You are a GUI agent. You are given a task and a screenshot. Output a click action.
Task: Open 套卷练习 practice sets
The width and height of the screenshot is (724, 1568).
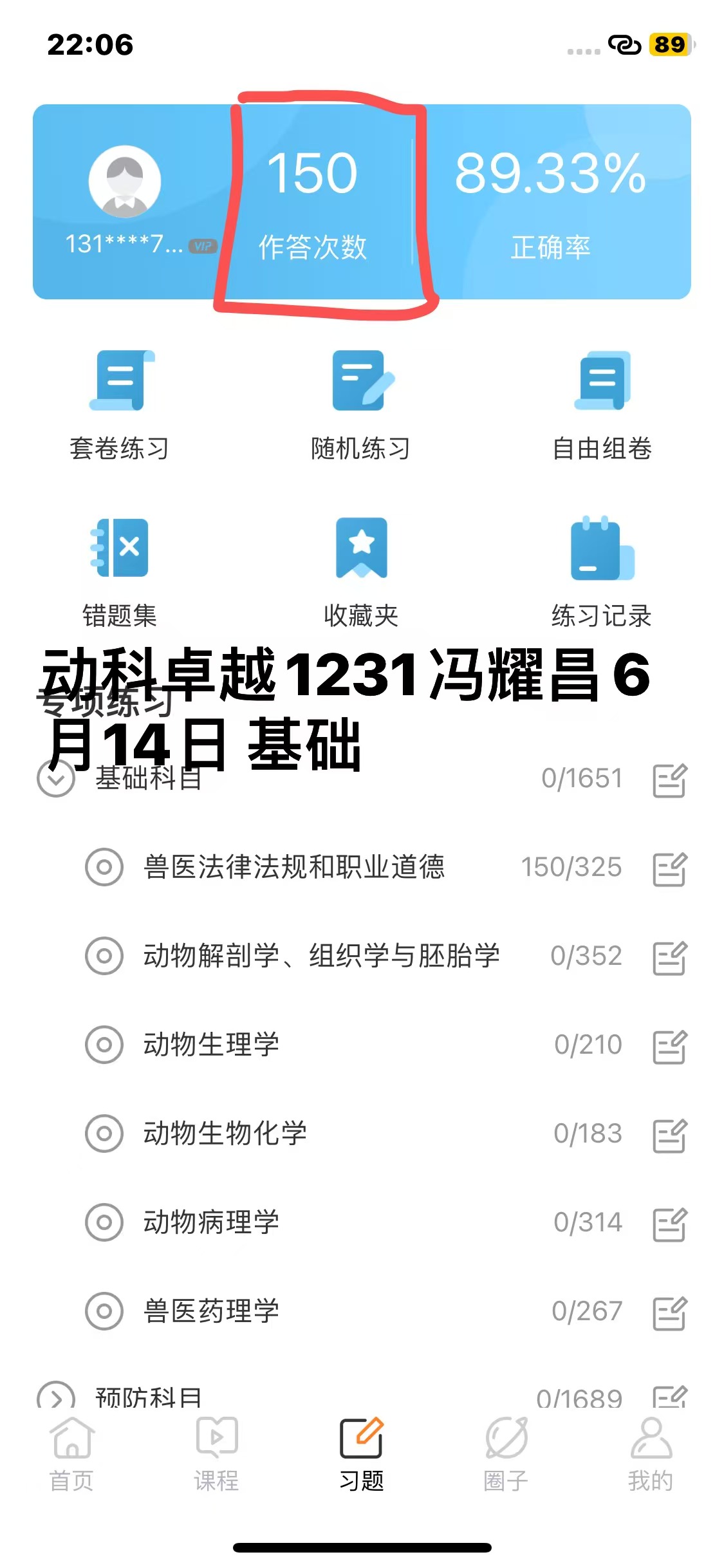pos(120,406)
